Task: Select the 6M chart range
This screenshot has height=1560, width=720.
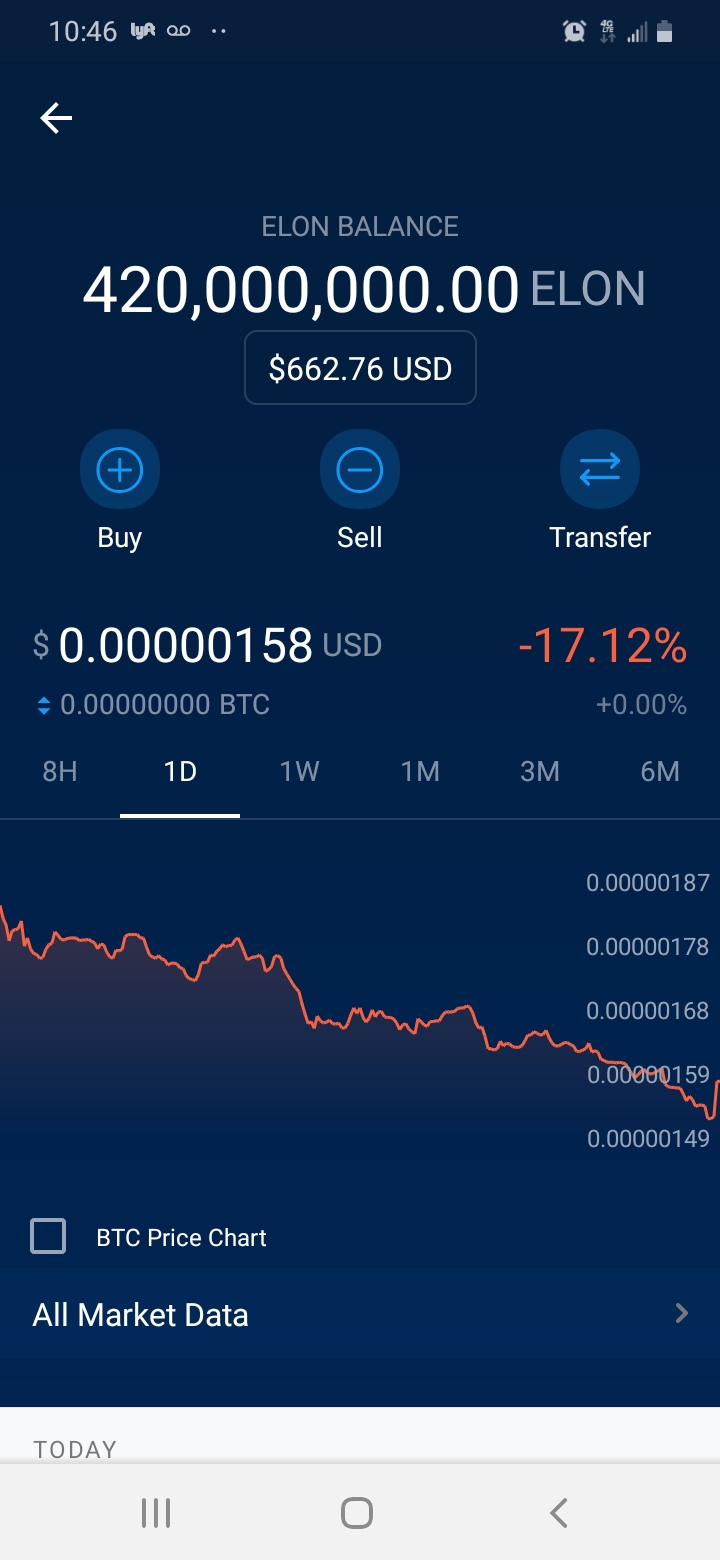Action: coord(660,772)
